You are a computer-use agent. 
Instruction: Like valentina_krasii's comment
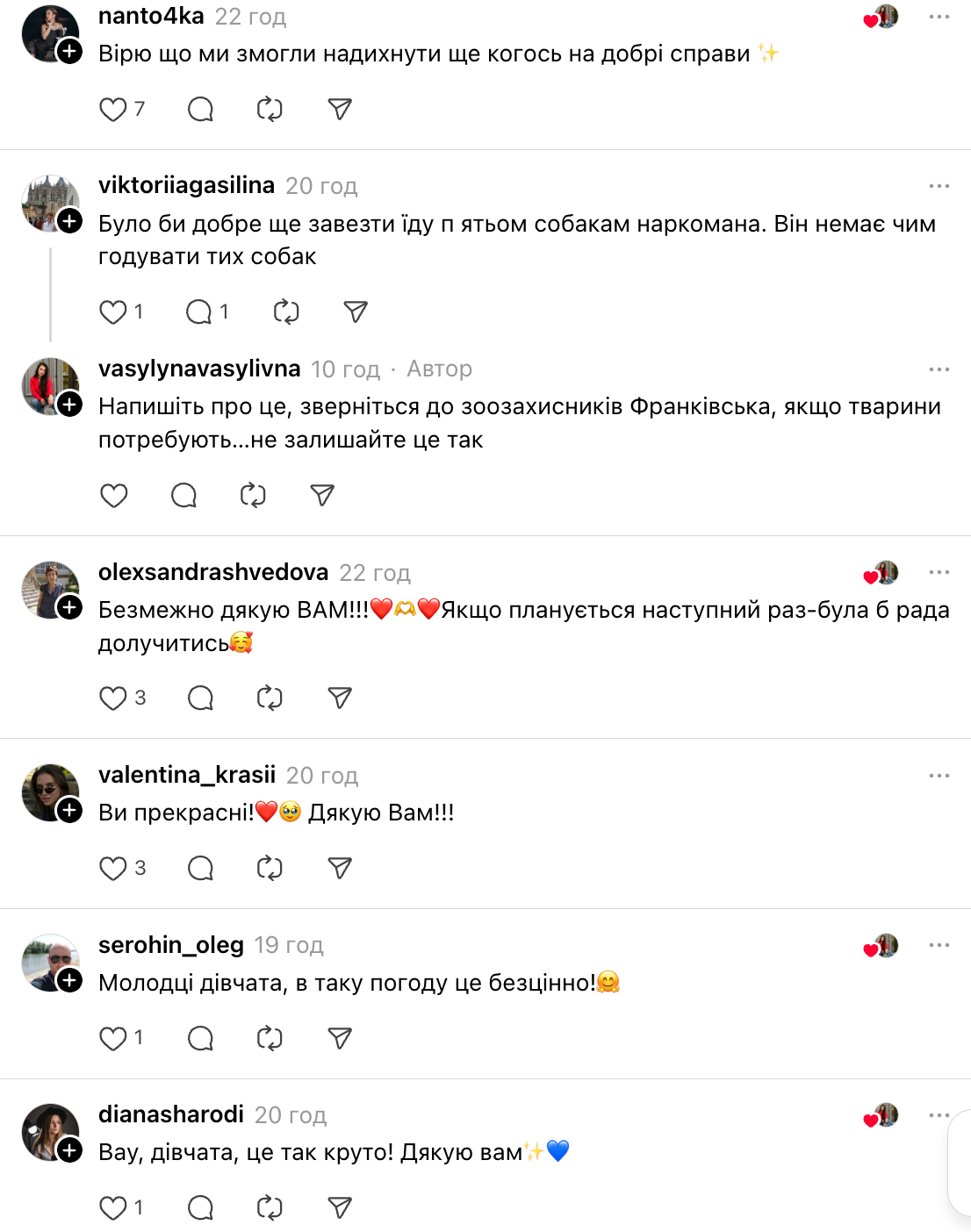(113, 868)
